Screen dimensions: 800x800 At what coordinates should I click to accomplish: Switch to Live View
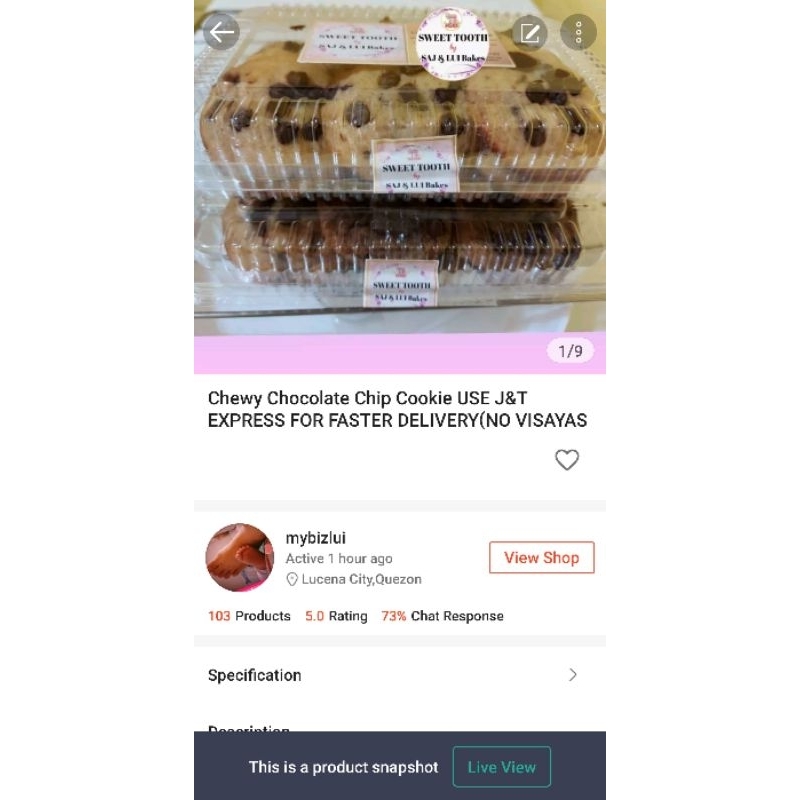tap(502, 766)
